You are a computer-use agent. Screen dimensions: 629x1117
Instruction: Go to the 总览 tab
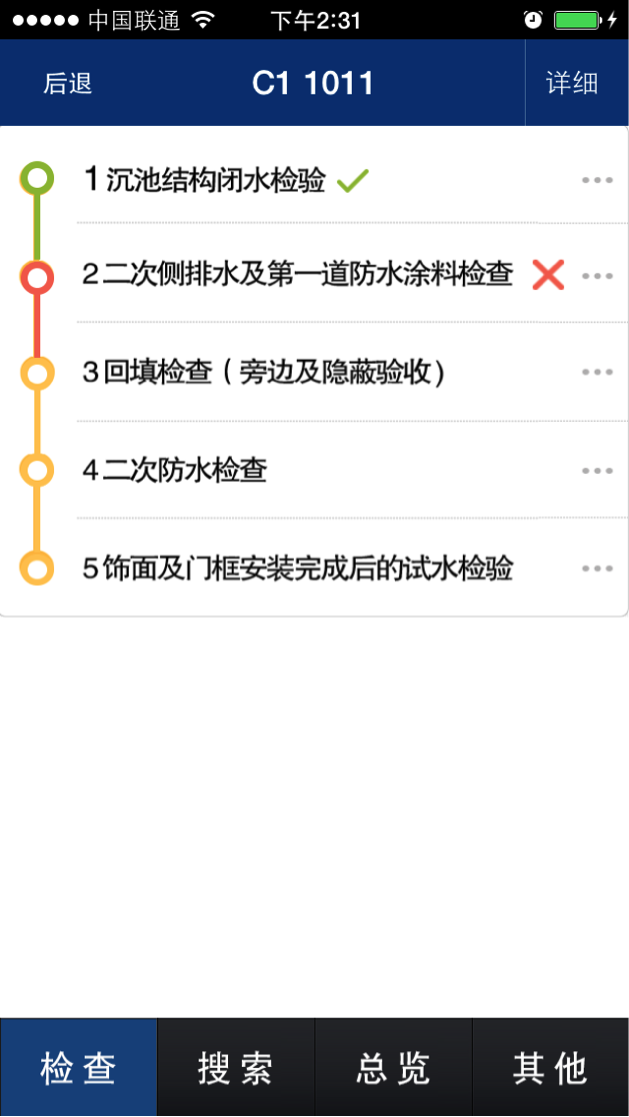pos(393,1067)
